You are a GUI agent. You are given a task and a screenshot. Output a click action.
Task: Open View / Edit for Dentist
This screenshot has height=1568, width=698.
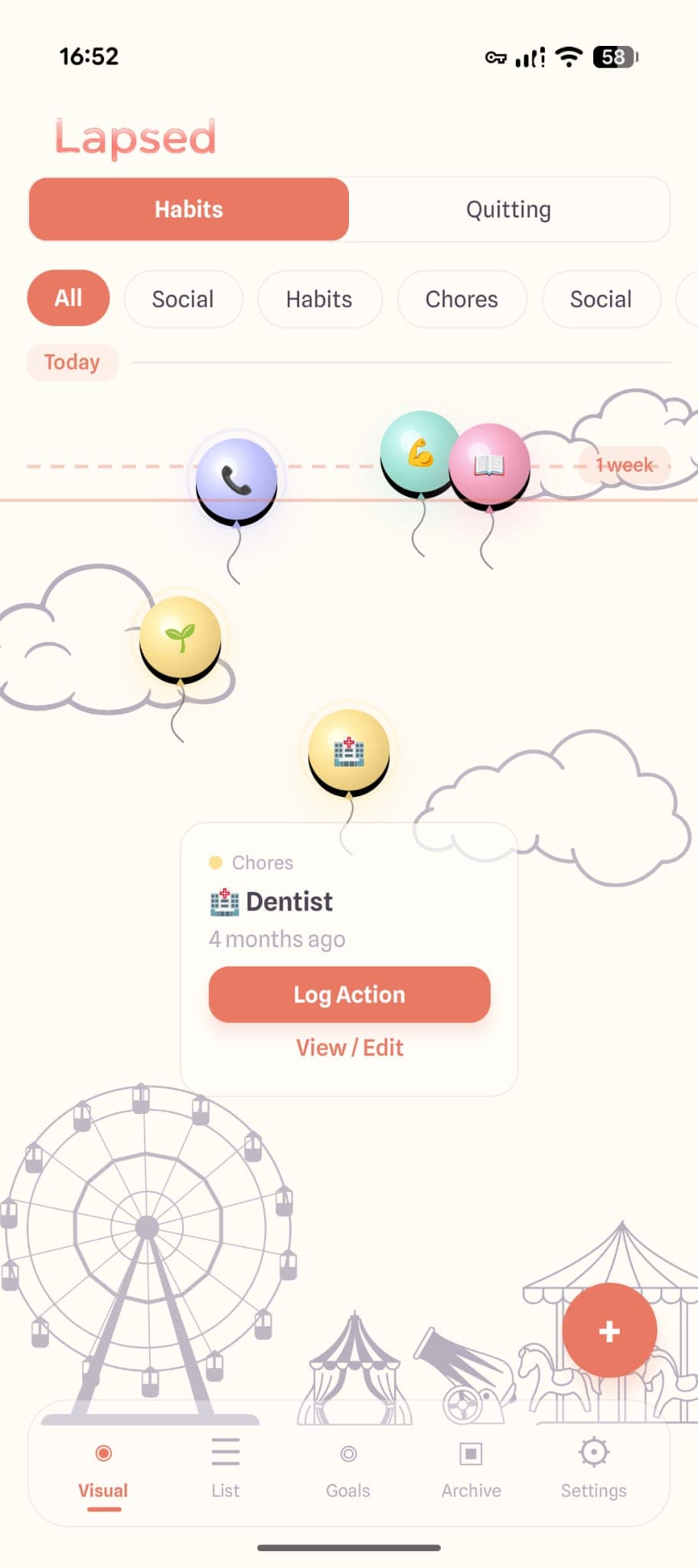pyautogui.click(x=349, y=1047)
